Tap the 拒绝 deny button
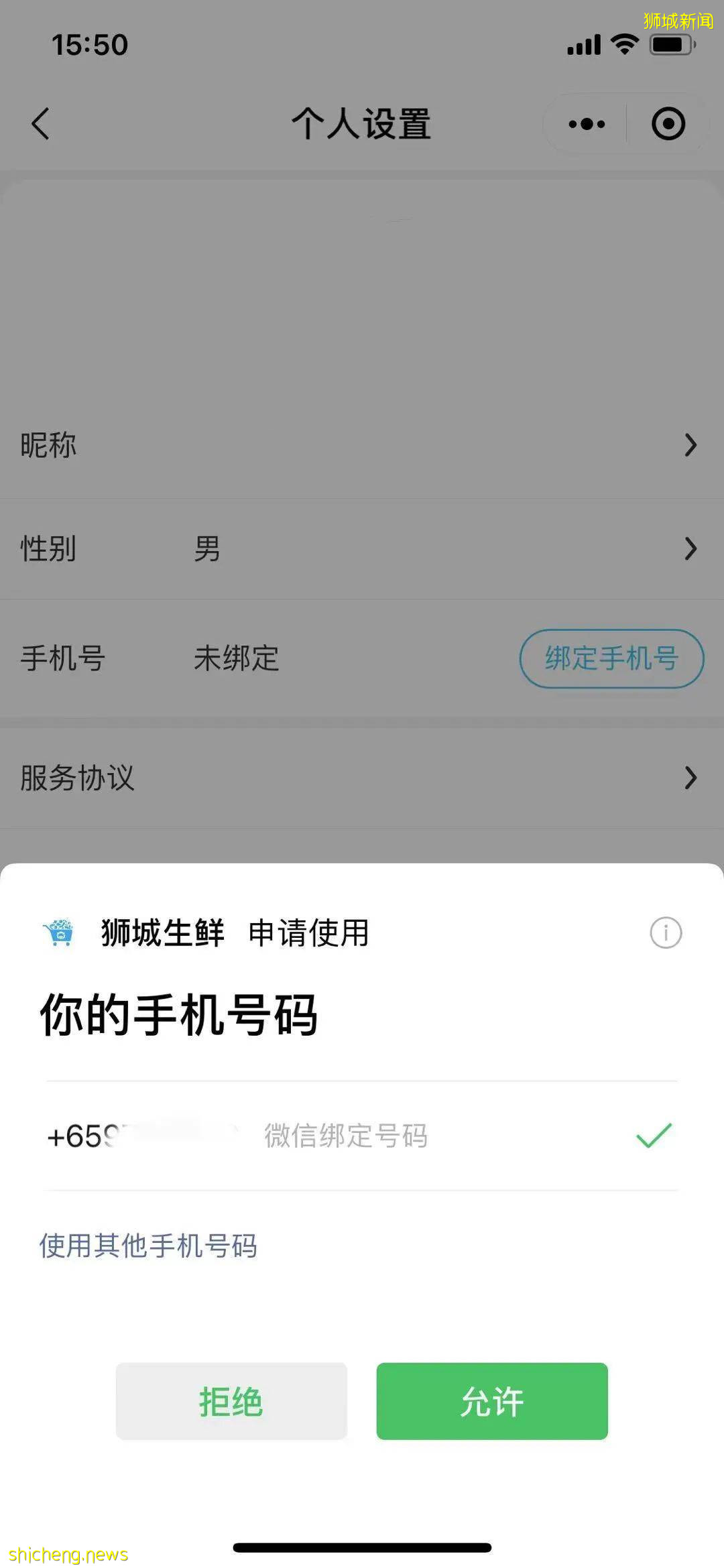This screenshot has height=1568, width=724. [x=232, y=1401]
